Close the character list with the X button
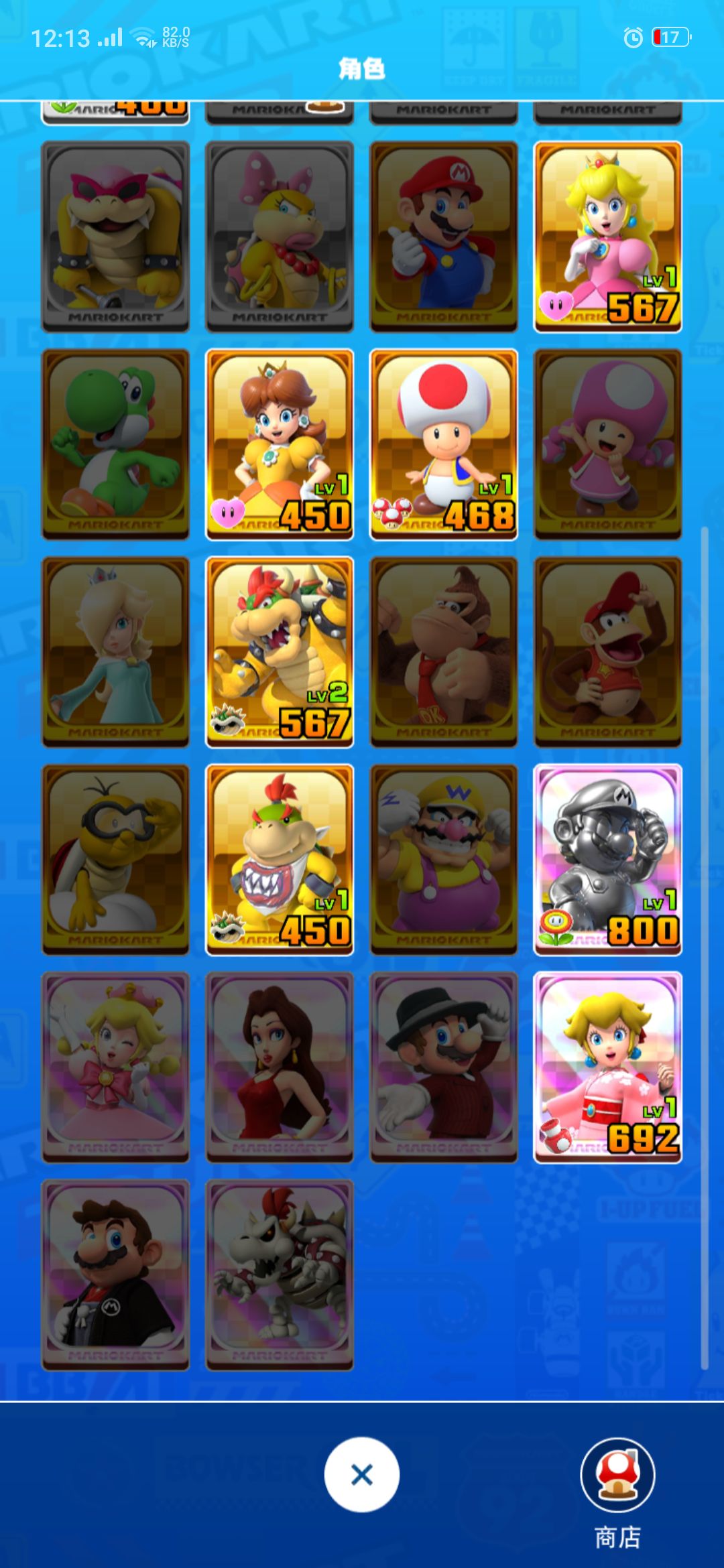This screenshot has height=1568, width=724. tap(361, 1474)
